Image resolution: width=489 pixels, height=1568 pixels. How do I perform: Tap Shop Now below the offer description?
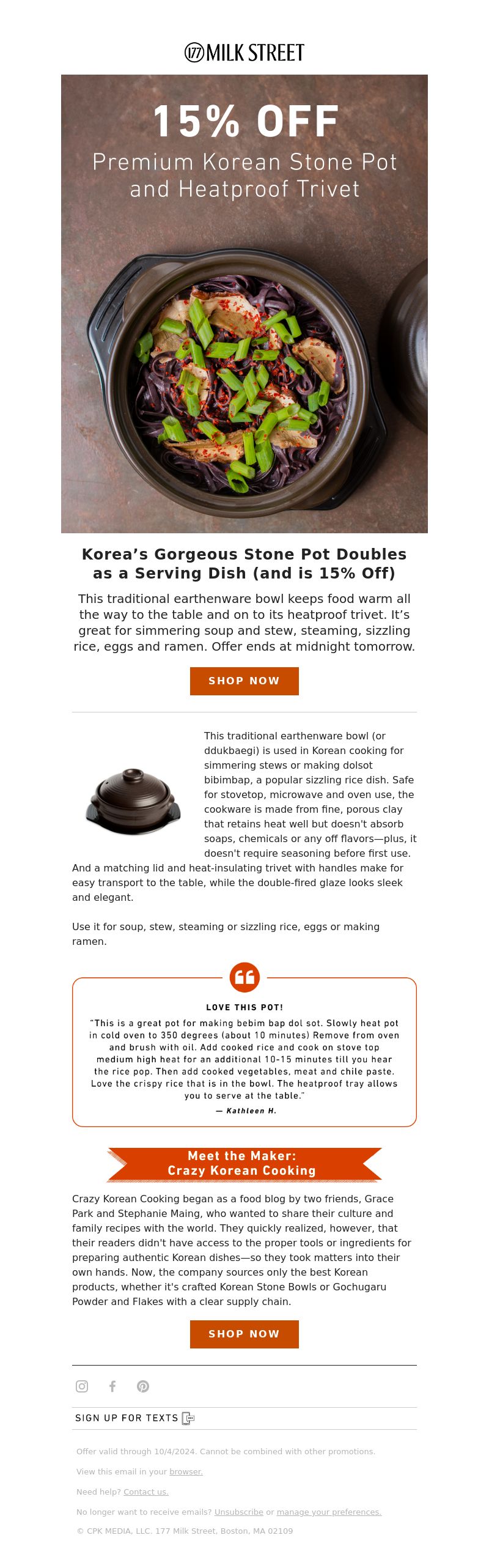tap(244, 681)
